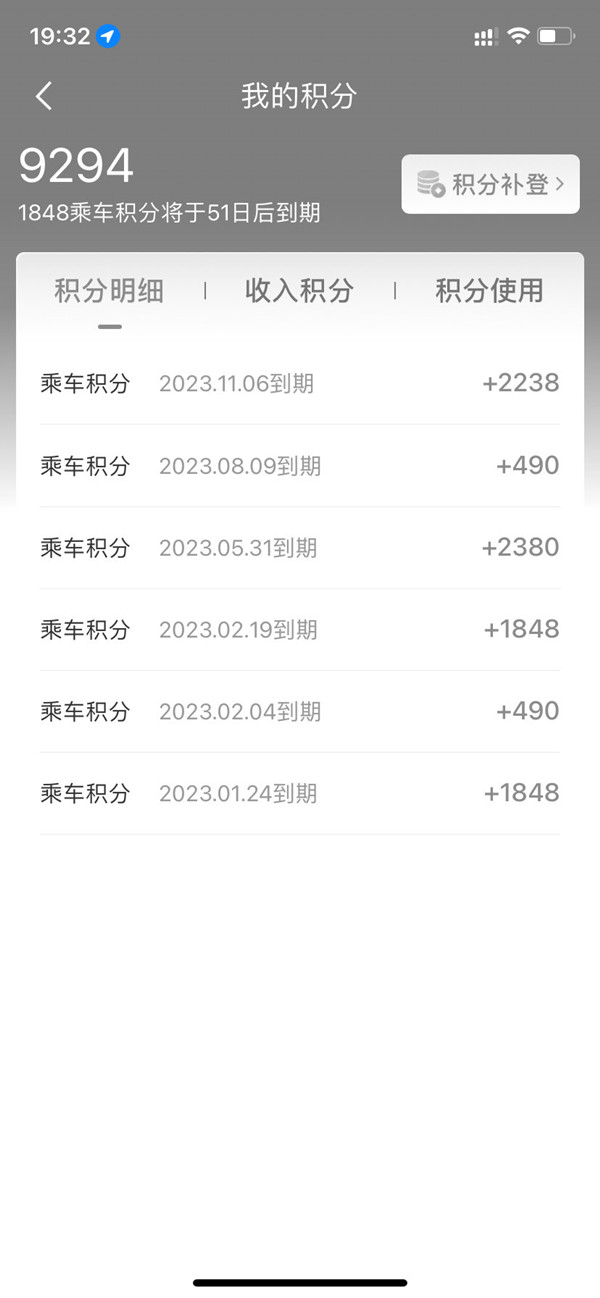The image size is (600, 1298).
Task: Open the 积分补登 button
Action: 490,184
